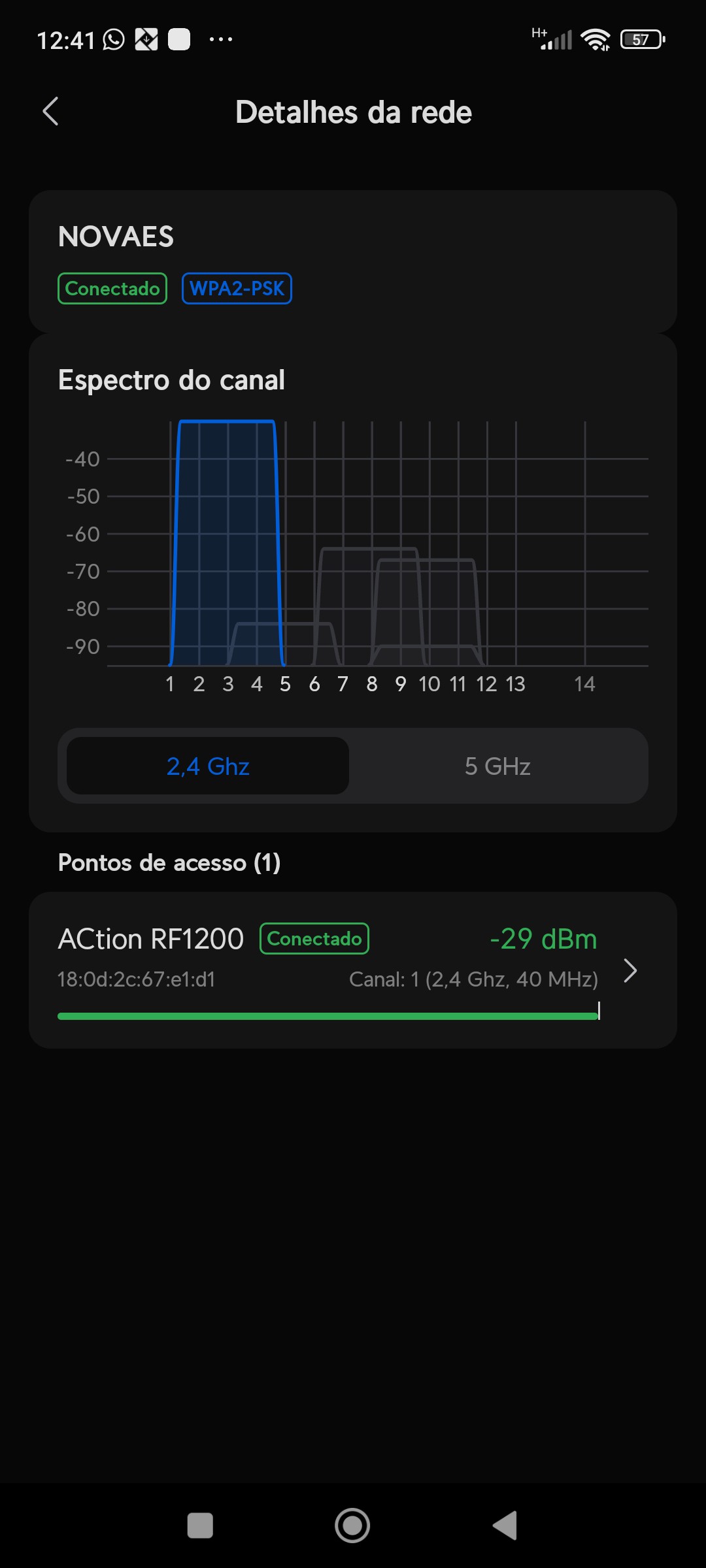Open recent apps from the navigation bar
This screenshot has width=706, height=1568.
(x=200, y=1526)
